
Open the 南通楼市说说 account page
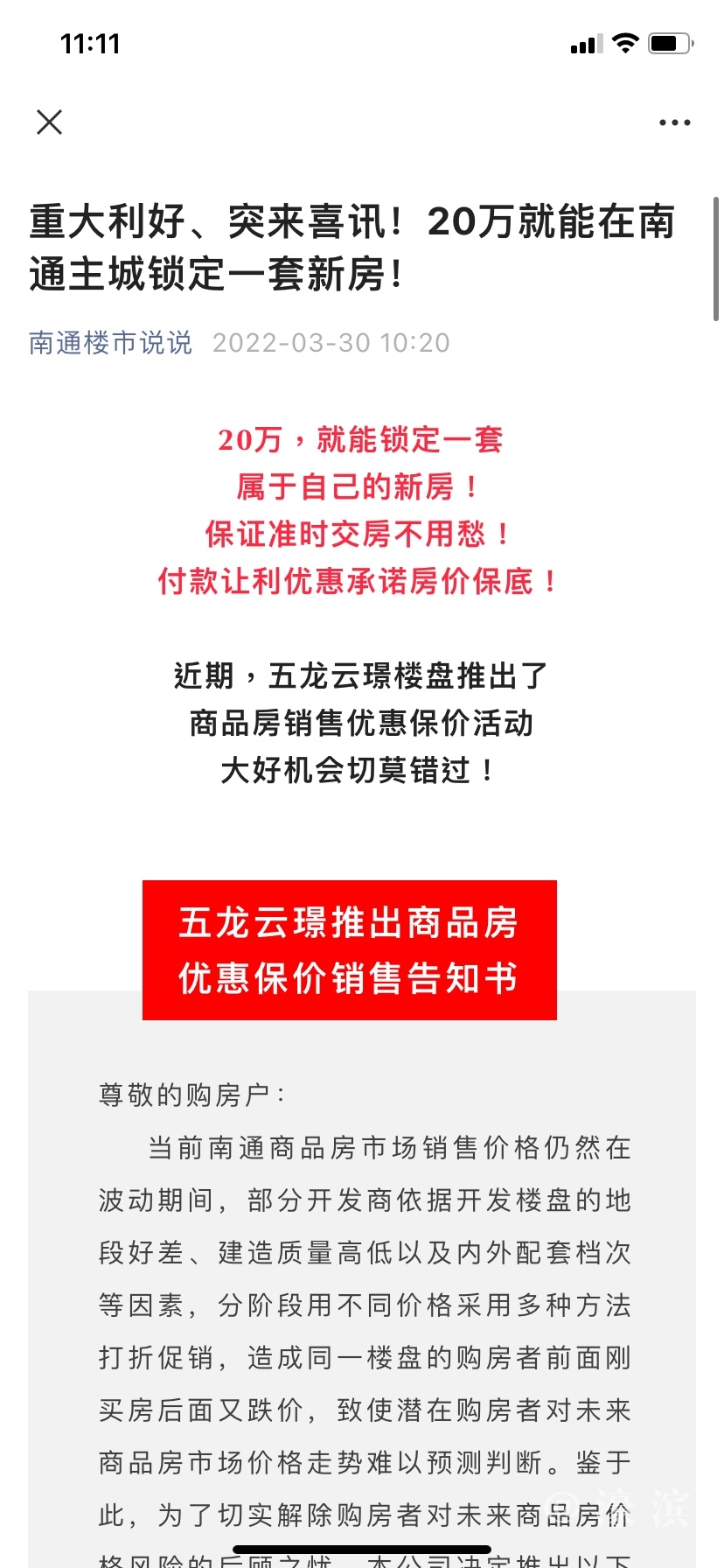point(110,343)
